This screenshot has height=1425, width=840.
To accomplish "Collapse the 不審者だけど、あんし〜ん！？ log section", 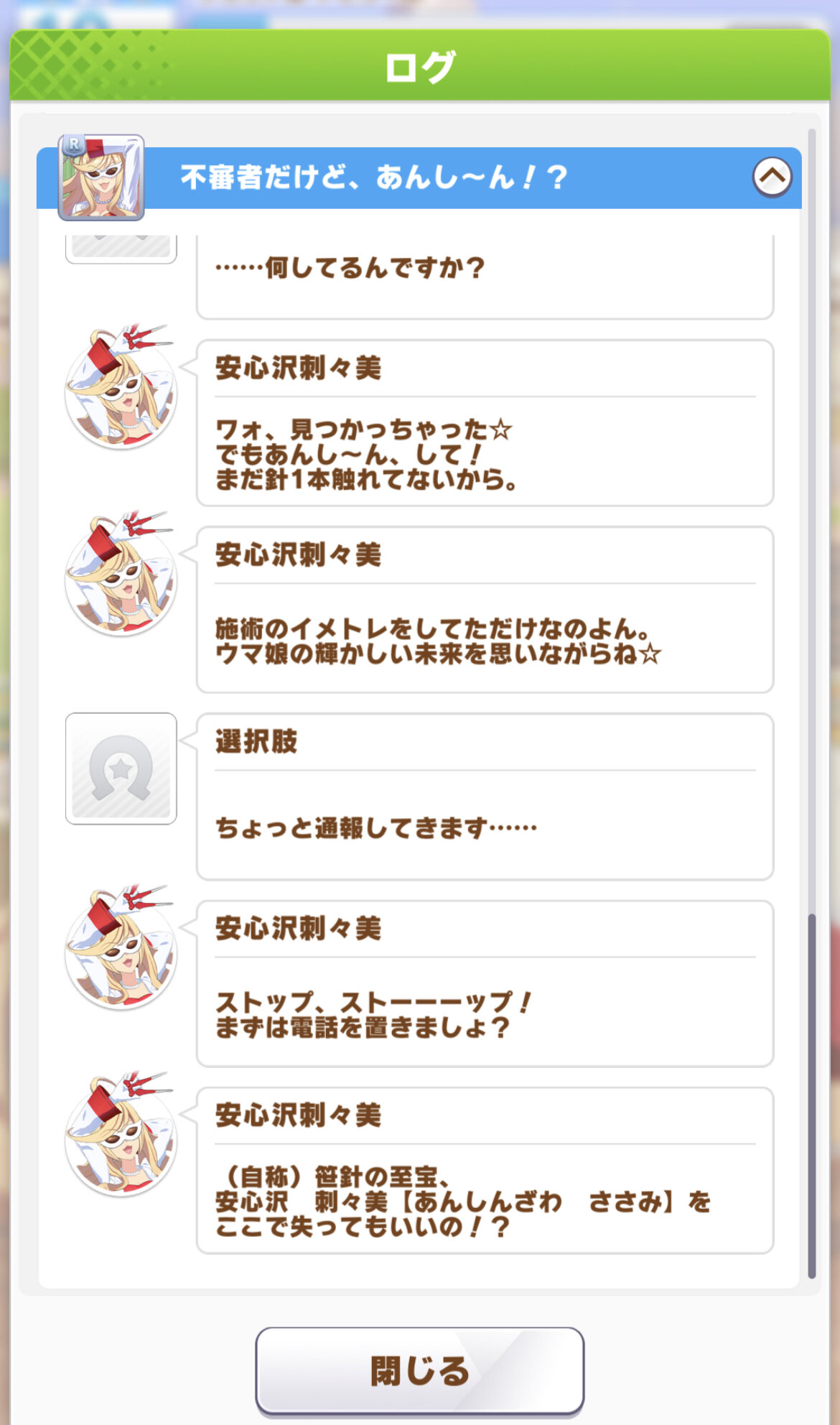I will (x=772, y=177).
